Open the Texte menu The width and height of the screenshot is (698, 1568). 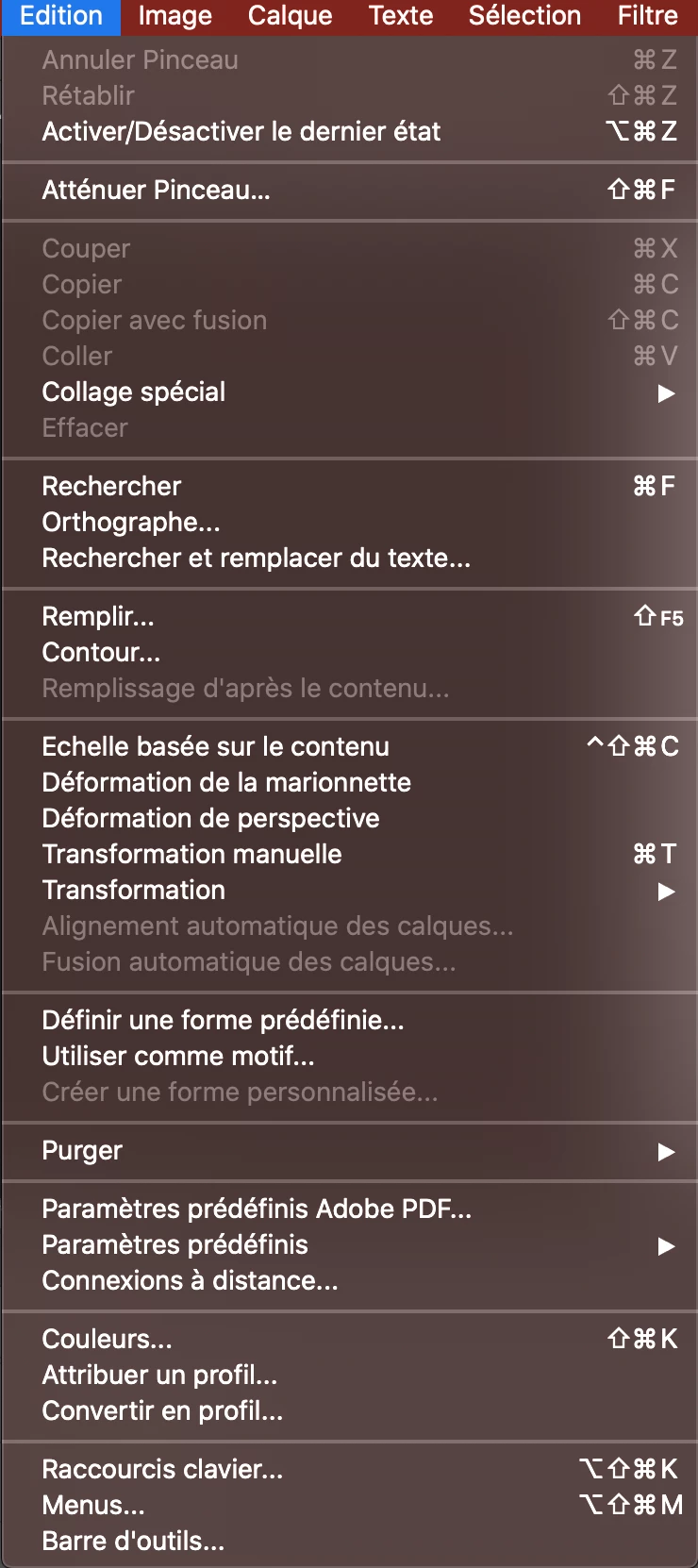click(400, 16)
